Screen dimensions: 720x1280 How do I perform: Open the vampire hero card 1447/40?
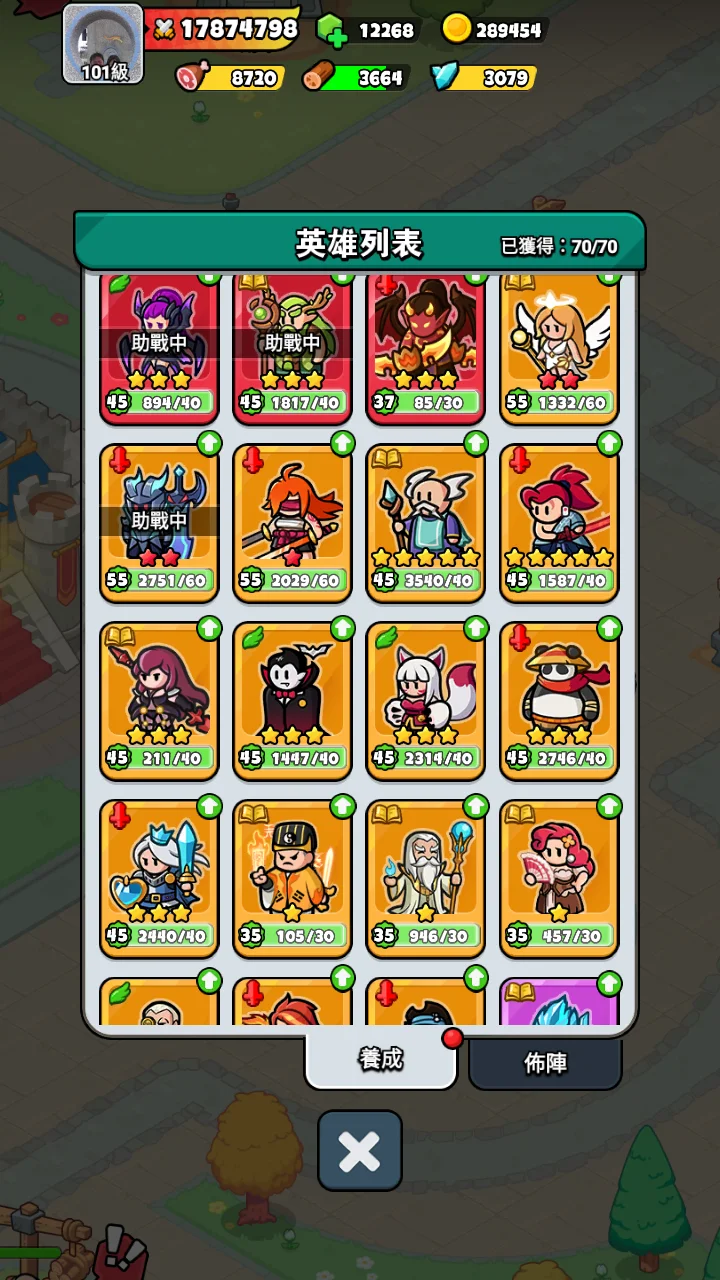pos(292,701)
